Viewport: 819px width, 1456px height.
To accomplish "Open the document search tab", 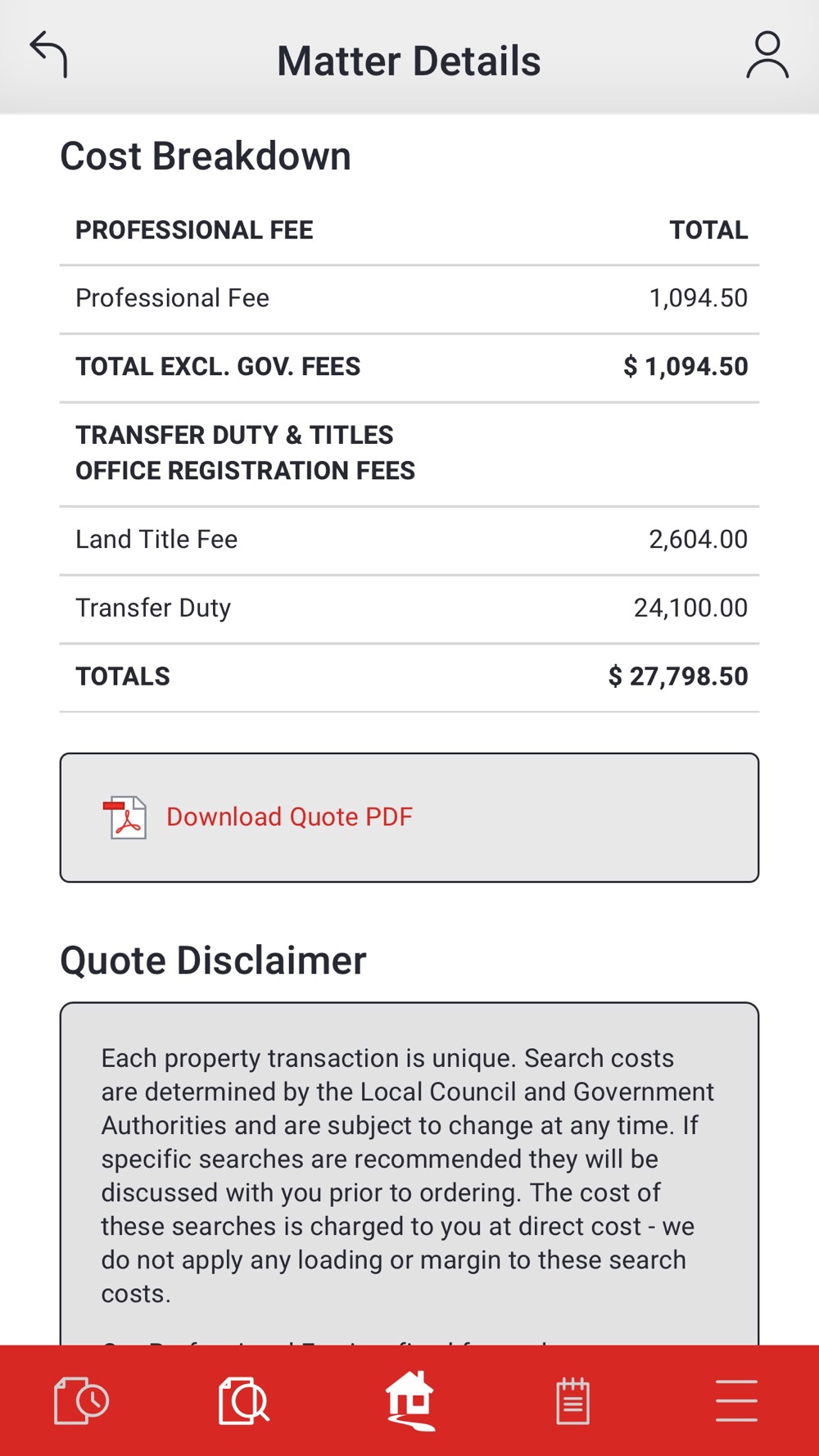I will point(244,1400).
